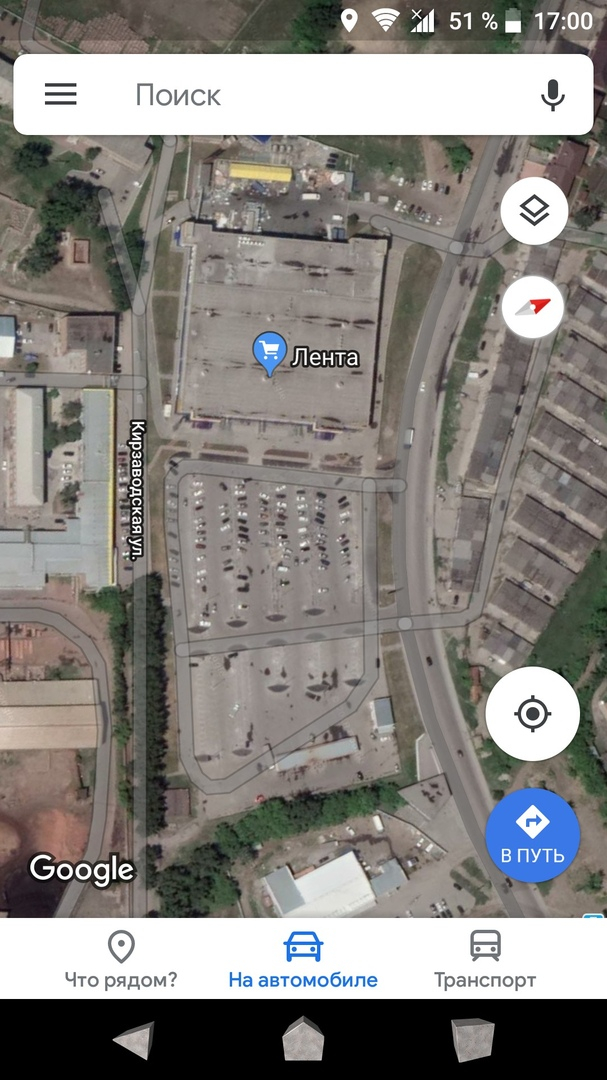
Task: Center map on my location
Action: click(532, 714)
